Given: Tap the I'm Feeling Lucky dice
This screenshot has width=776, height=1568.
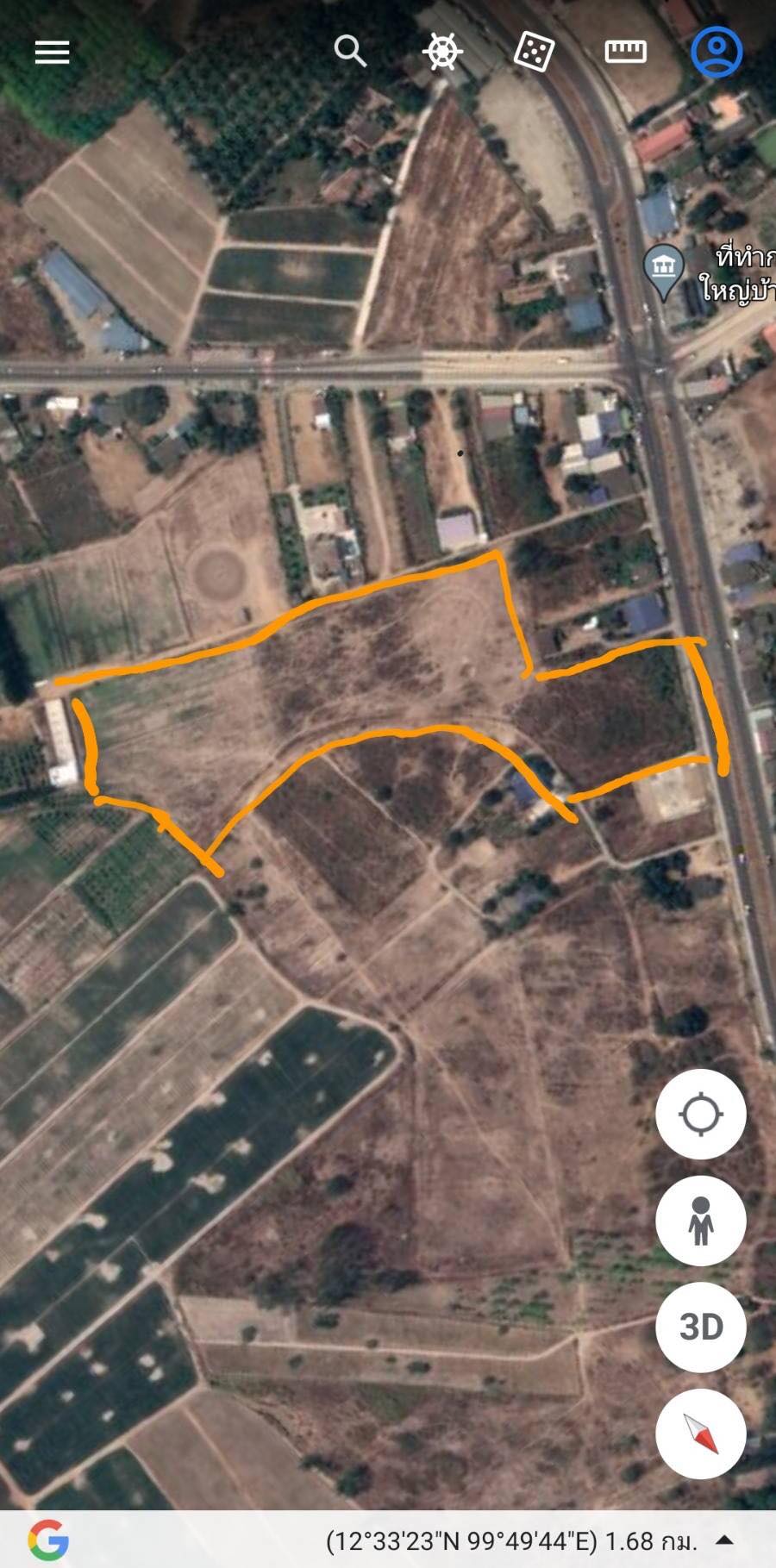Looking at the screenshot, I should click(x=534, y=52).
